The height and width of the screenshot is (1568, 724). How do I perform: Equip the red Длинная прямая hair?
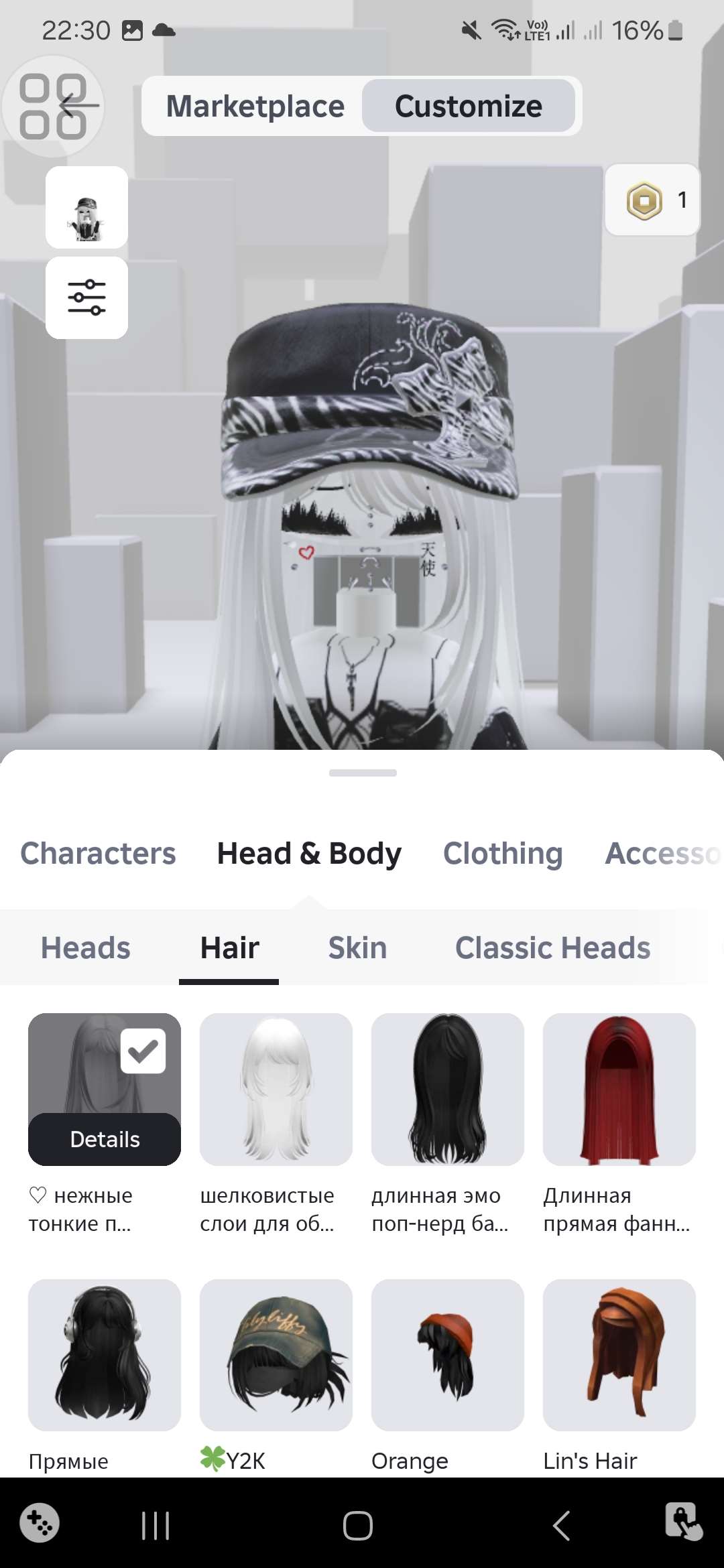619,1090
